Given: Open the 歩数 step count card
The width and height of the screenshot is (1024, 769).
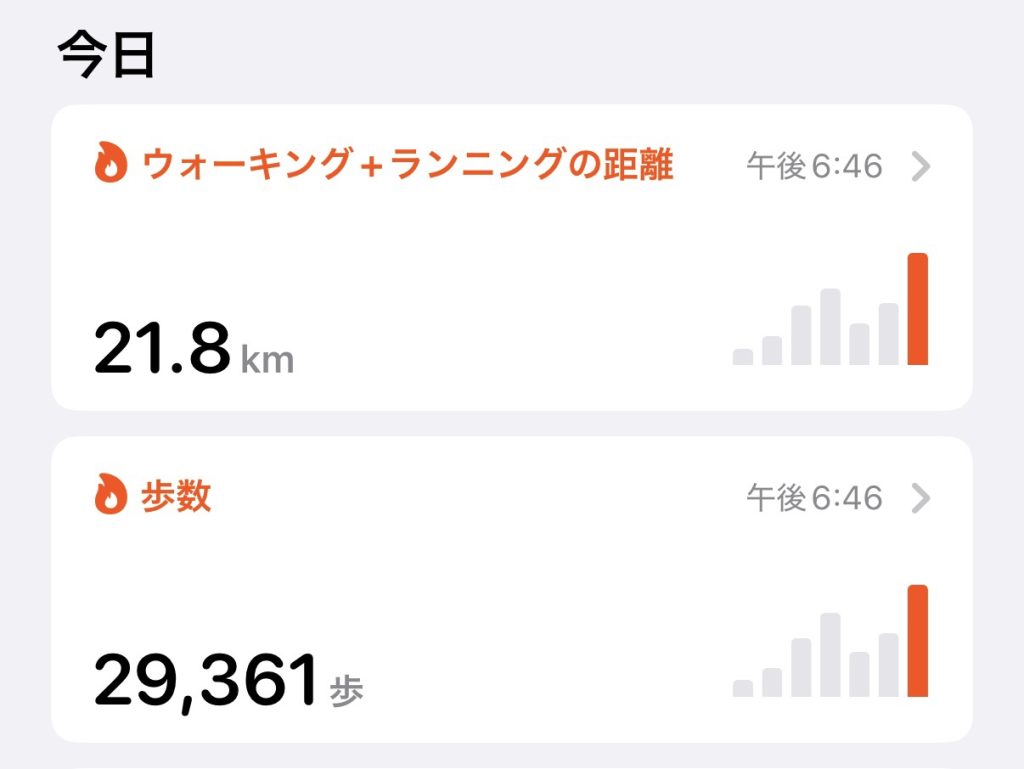Looking at the screenshot, I should coord(510,589).
